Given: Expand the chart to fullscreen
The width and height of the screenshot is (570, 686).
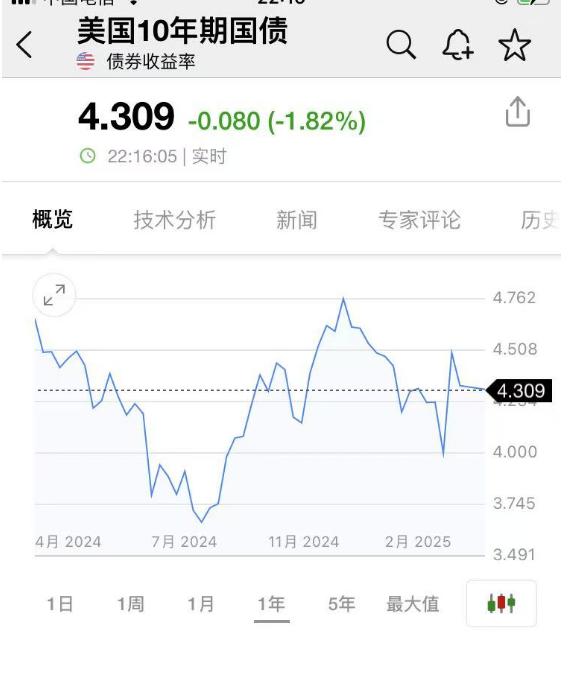Looking at the screenshot, I should pos(54,295).
